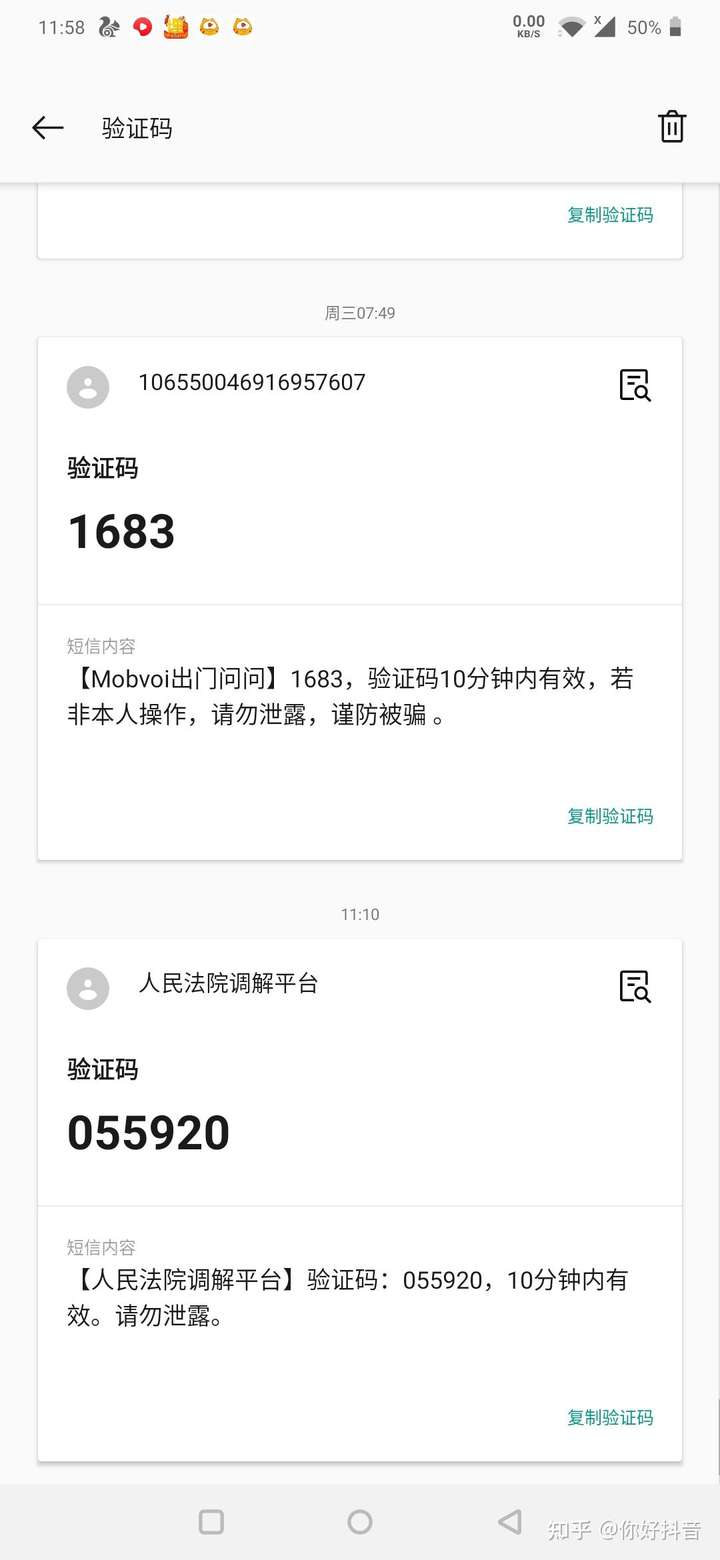The width and height of the screenshot is (720, 1560).
Task: Select the verification code 055920
Action: tap(148, 1132)
